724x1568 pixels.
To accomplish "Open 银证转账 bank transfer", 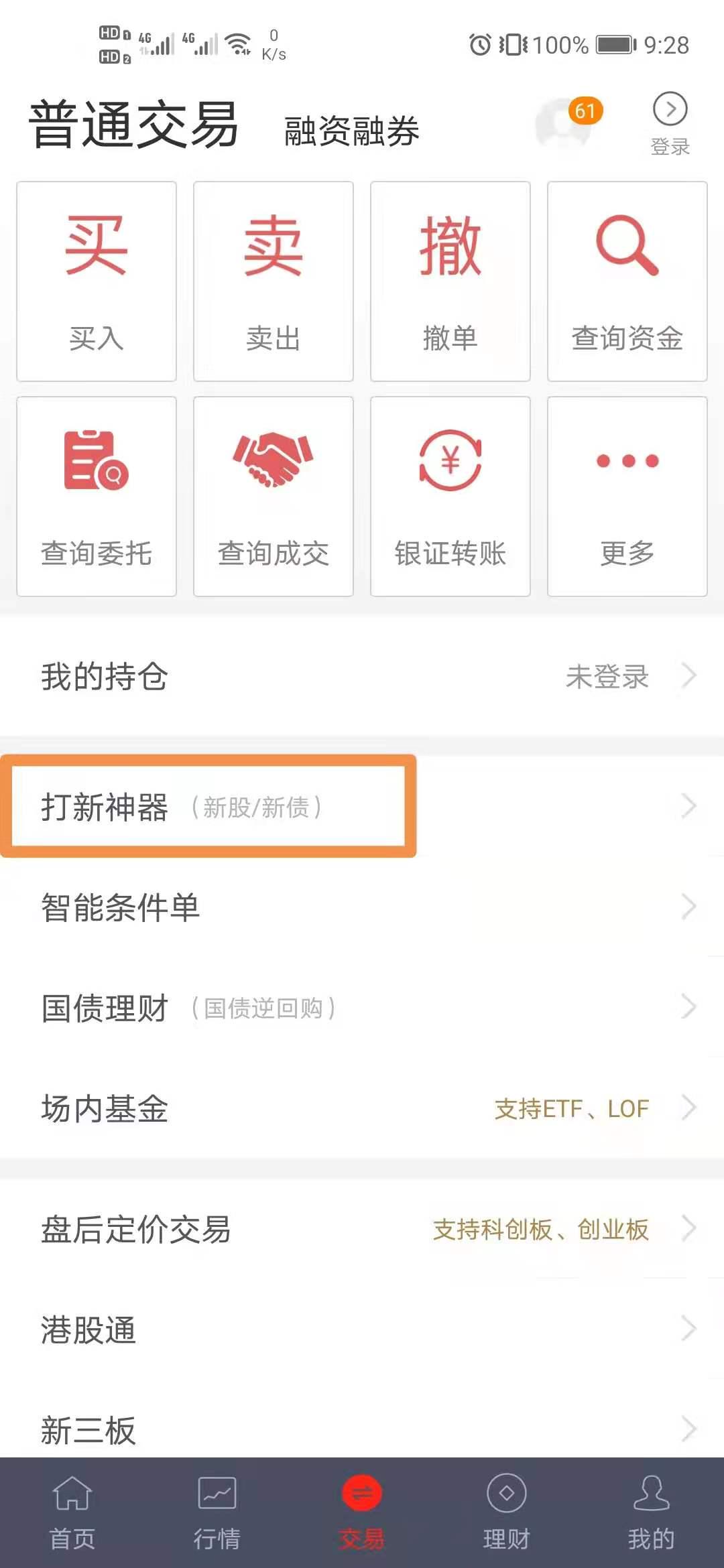I will click(450, 497).
